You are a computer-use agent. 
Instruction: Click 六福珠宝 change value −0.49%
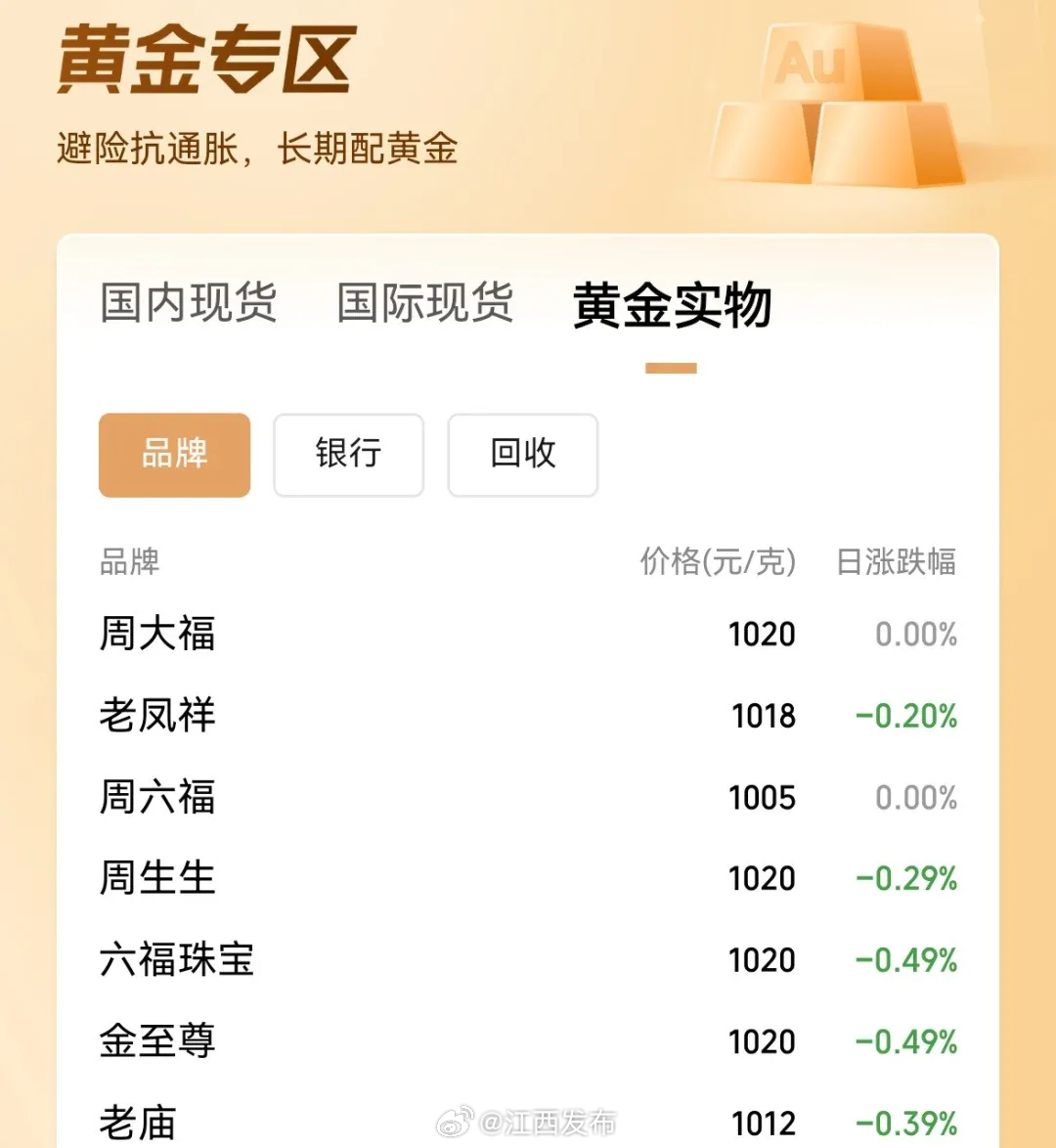point(907,960)
